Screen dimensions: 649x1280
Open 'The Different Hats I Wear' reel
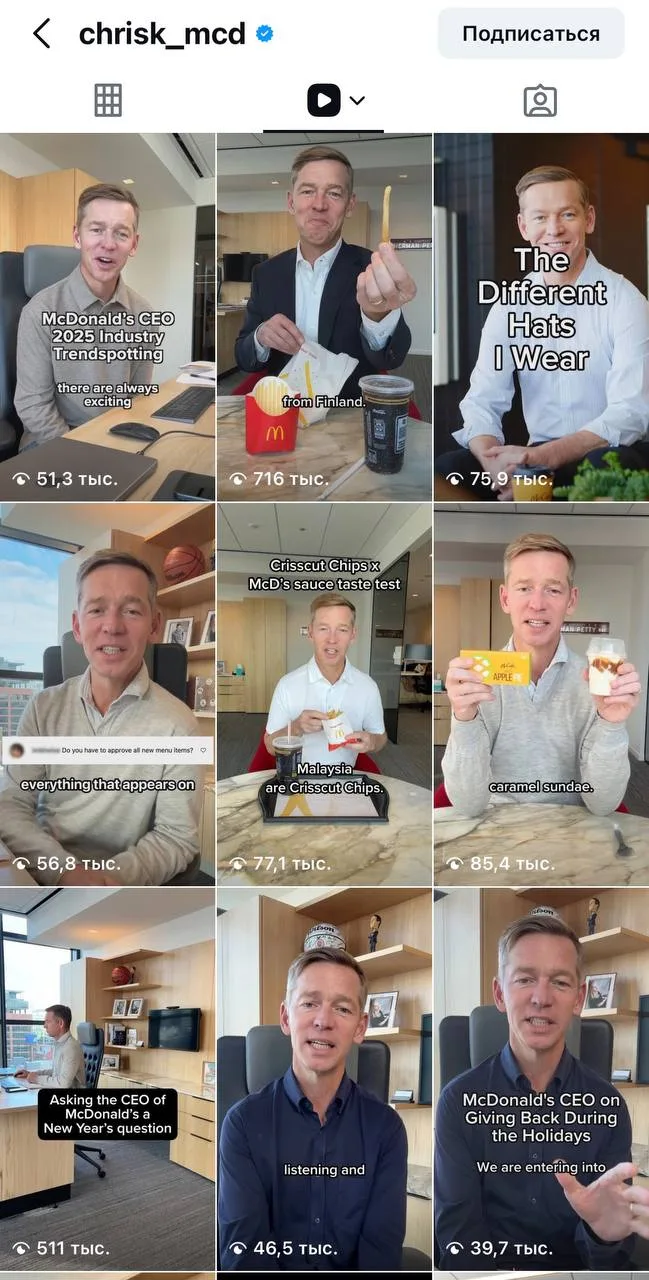tap(541, 317)
